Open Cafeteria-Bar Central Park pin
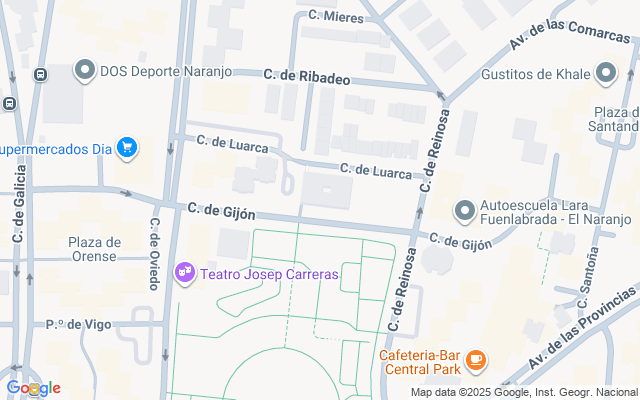The width and height of the screenshot is (640, 400). pyautogui.click(x=476, y=357)
